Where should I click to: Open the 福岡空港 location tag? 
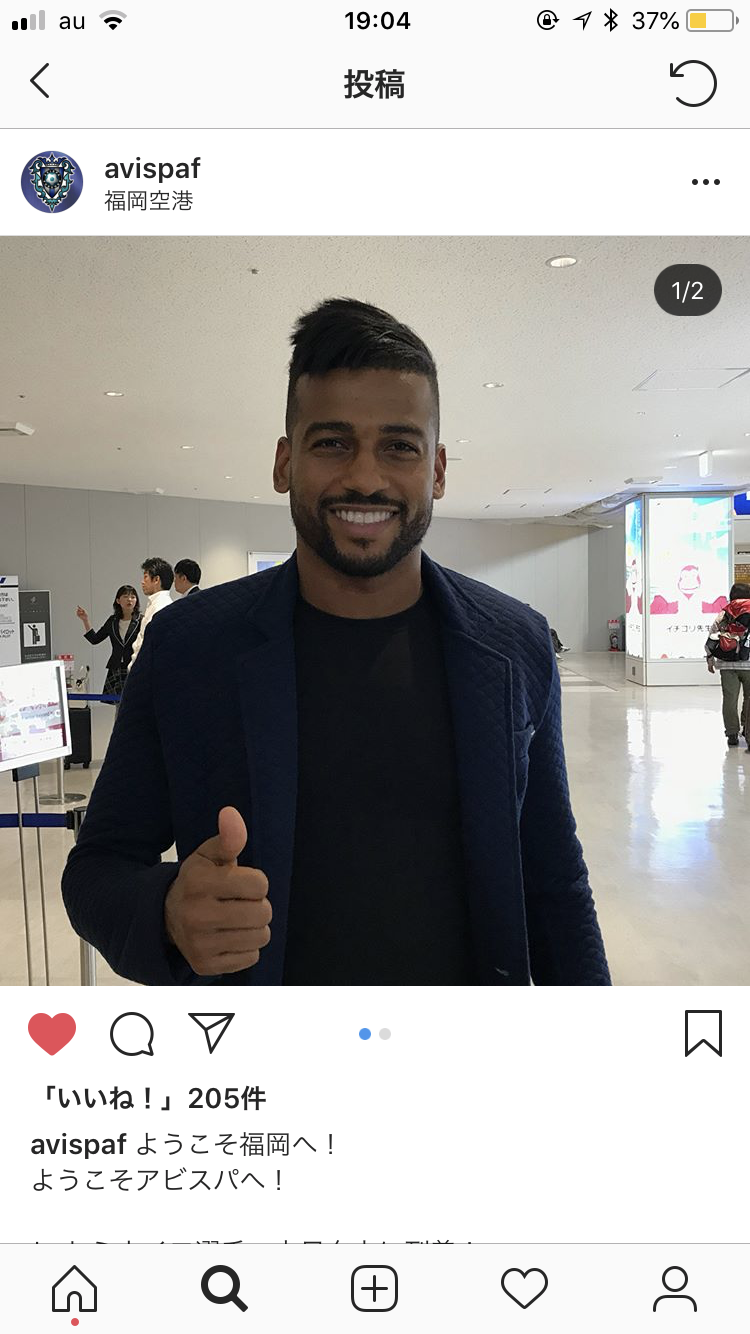pyautogui.click(x=148, y=201)
